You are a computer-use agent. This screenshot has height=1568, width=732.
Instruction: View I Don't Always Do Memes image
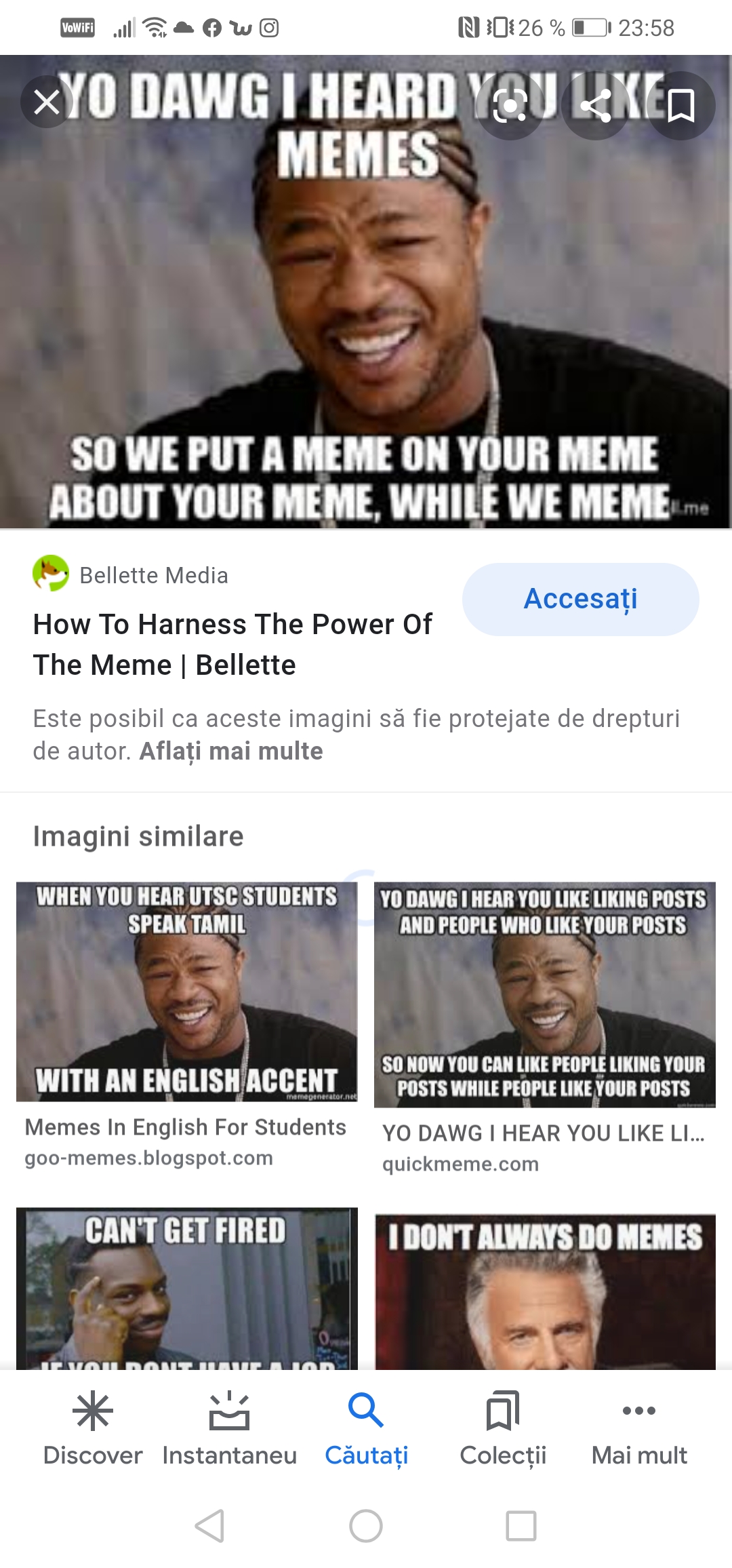(x=545, y=1291)
